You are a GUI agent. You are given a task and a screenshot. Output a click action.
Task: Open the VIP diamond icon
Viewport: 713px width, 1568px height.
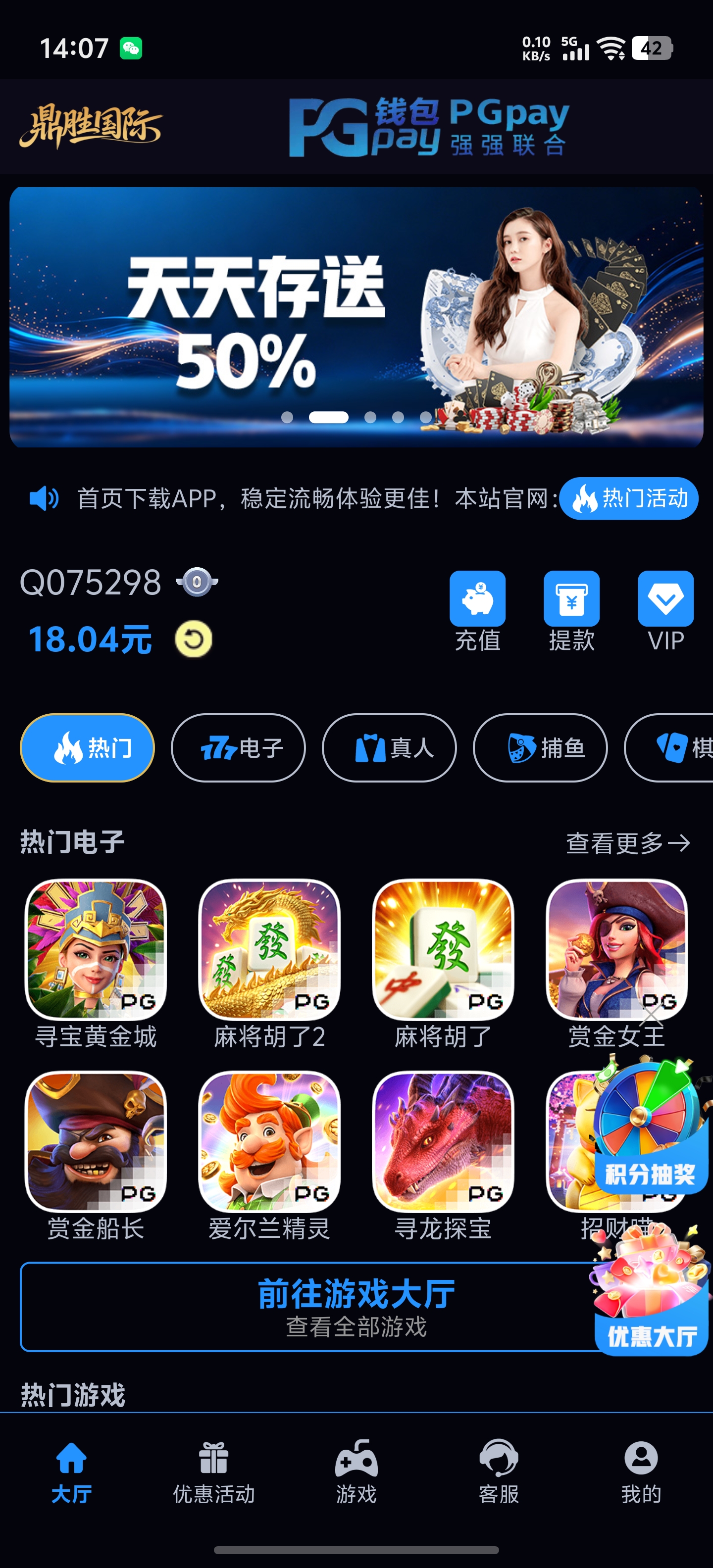pyautogui.click(x=665, y=598)
